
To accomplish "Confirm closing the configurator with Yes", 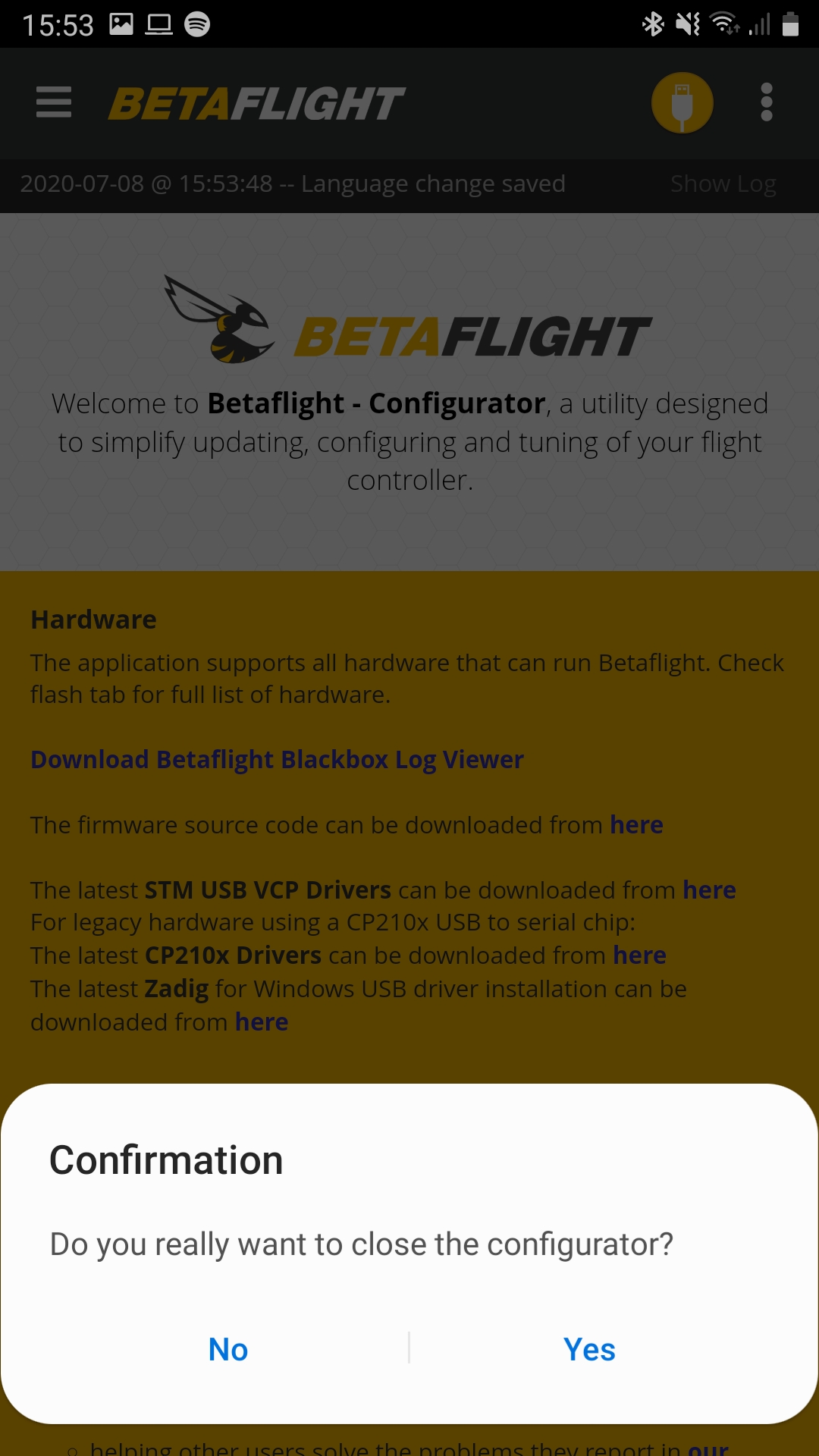I will click(x=589, y=1350).
